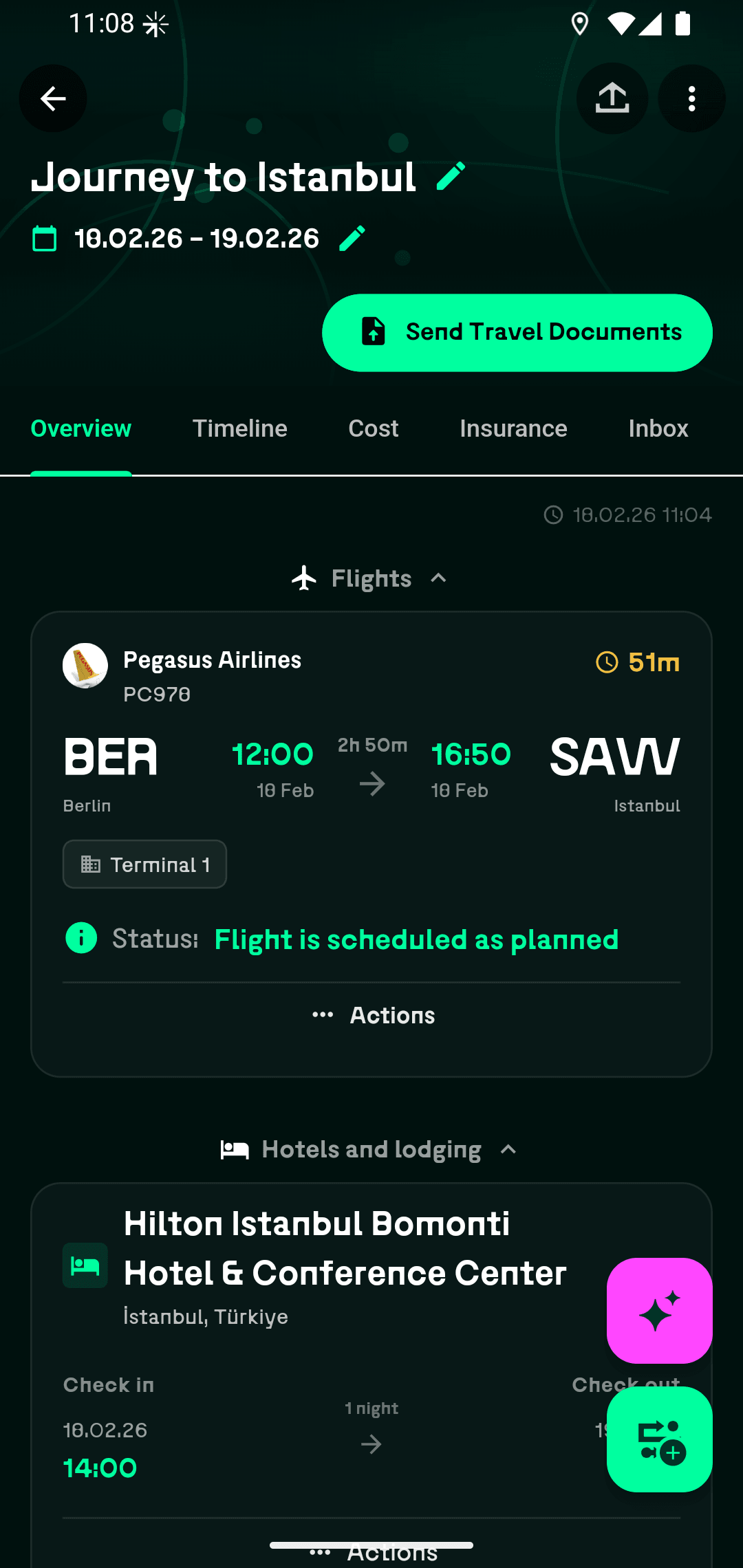Open the Inbox tab
The image size is (743, 1568).
pyautogui.click(x=658, y=428)
